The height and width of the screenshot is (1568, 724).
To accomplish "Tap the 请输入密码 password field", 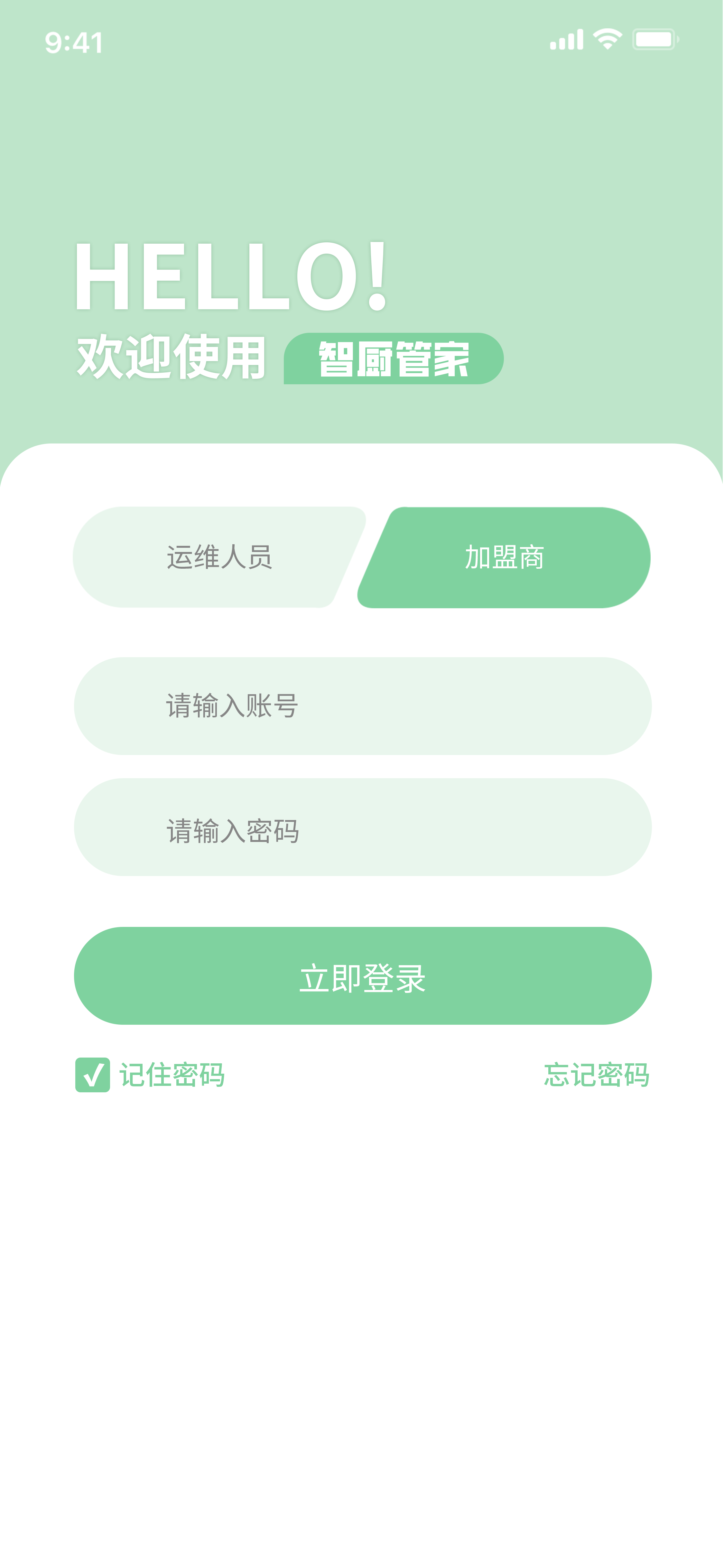I will pos(363,828).
